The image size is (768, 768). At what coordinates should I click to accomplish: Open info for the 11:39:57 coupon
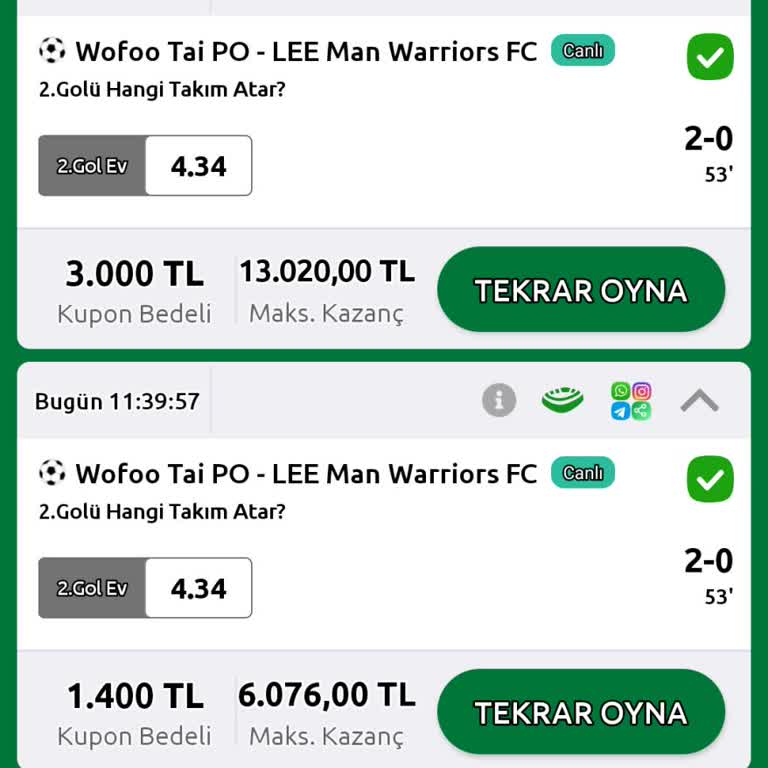[499, 401]
